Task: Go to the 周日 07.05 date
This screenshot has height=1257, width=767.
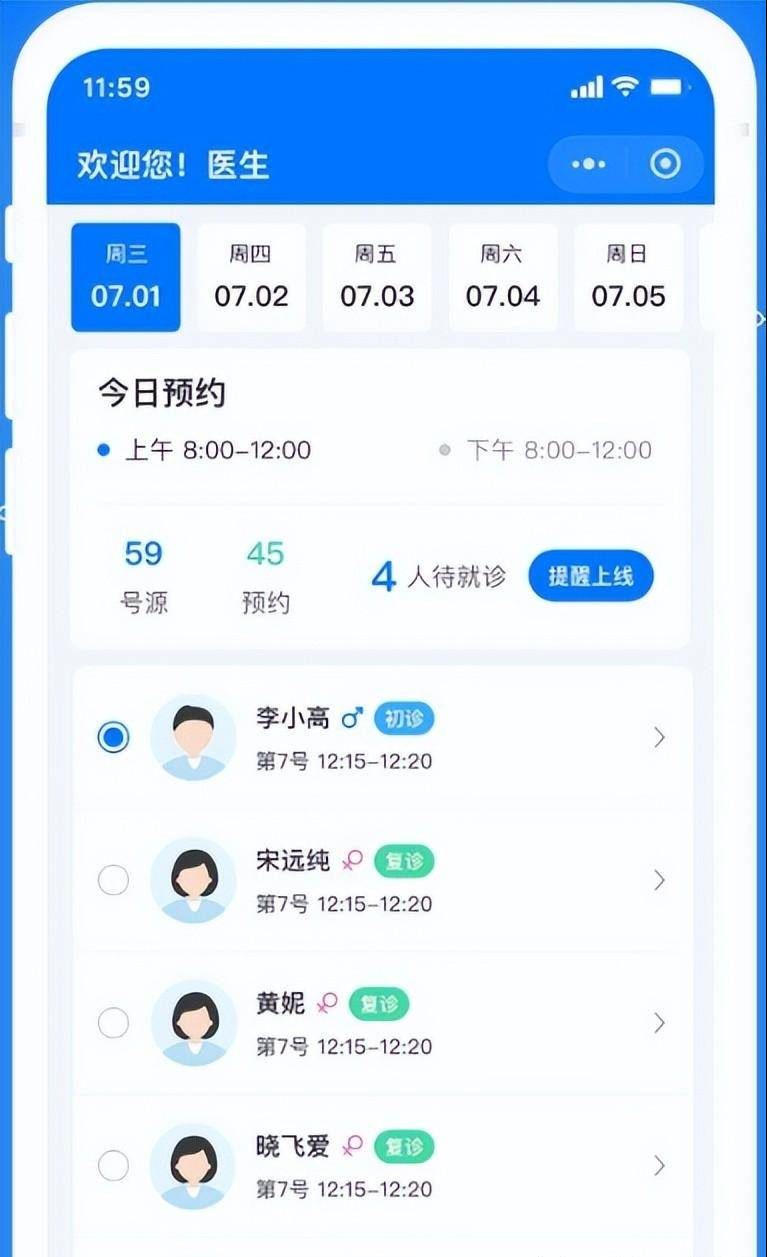Action: (628, 277)
